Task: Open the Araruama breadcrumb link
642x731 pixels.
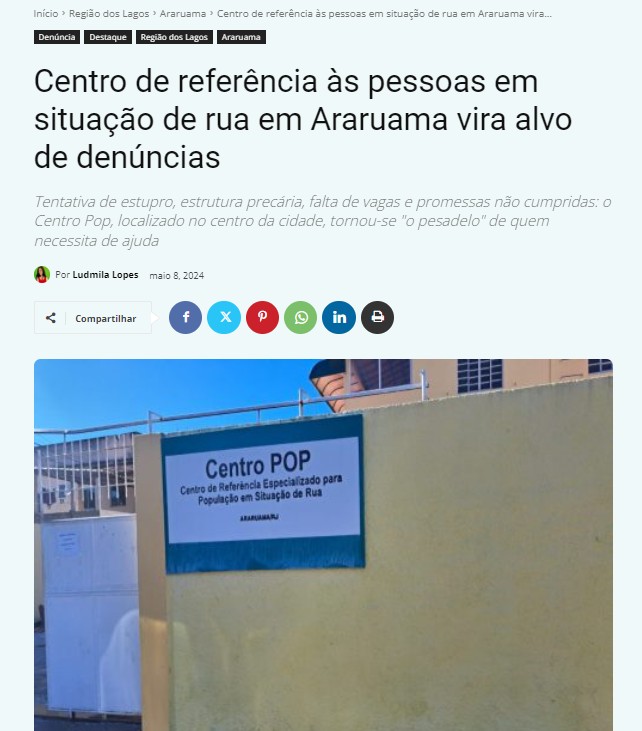Action: pyautogui.click(x=182, y=14)
